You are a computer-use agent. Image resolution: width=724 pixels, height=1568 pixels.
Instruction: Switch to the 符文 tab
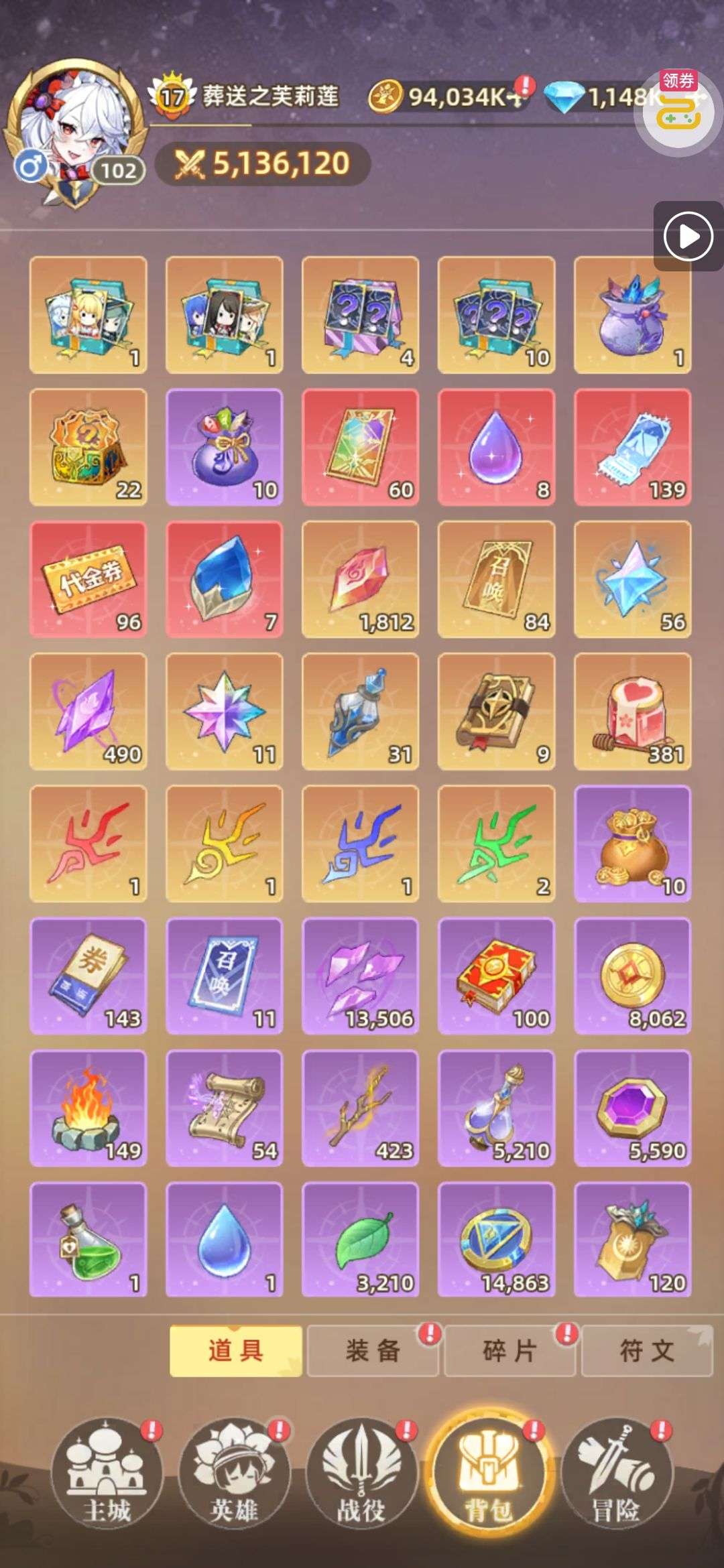647,1350
